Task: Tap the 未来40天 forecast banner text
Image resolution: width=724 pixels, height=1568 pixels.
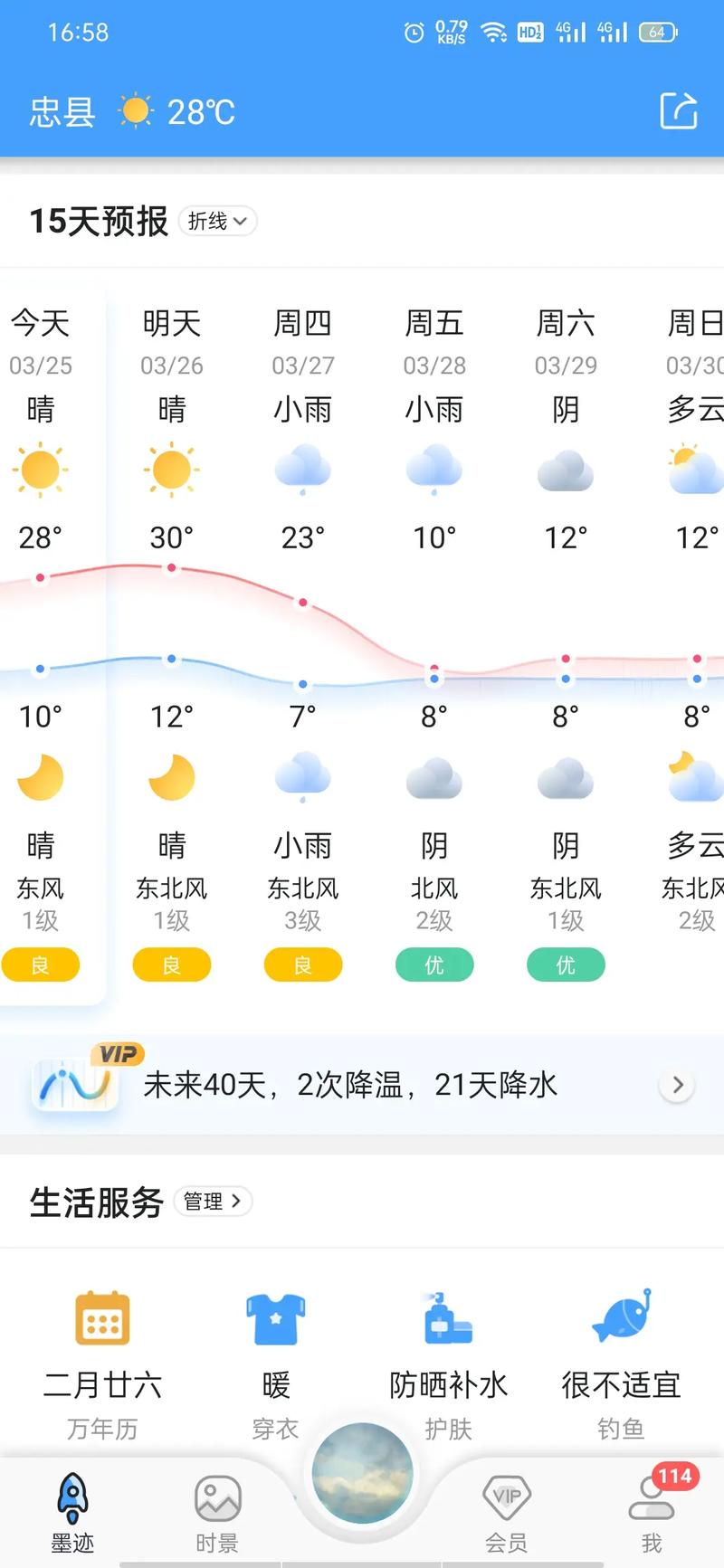Action: [x=351, y=1084]
